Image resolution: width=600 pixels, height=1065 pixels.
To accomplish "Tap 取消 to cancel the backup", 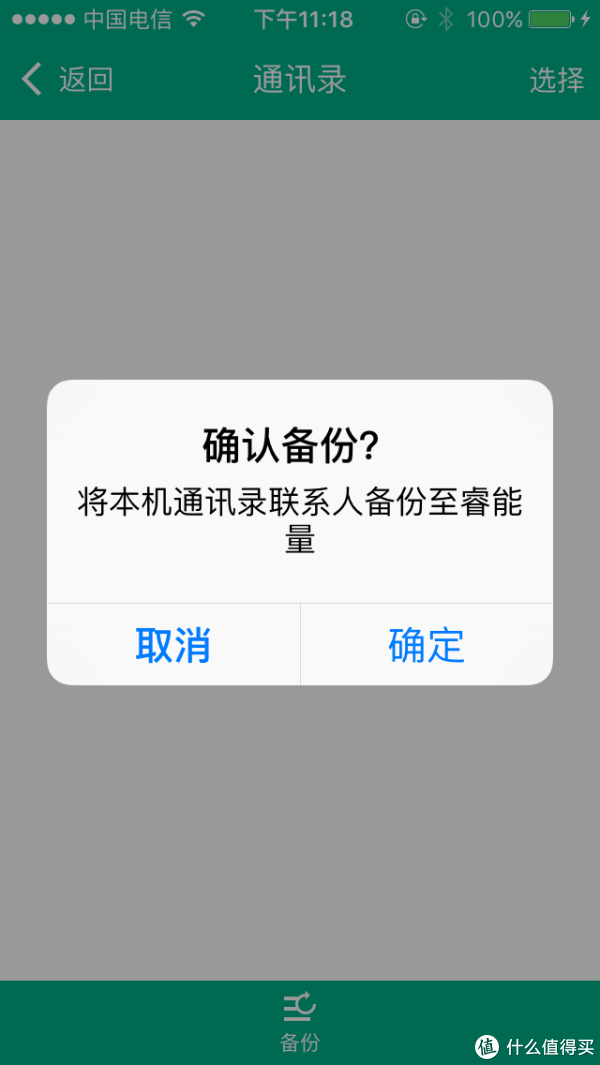I will (173, 645).
